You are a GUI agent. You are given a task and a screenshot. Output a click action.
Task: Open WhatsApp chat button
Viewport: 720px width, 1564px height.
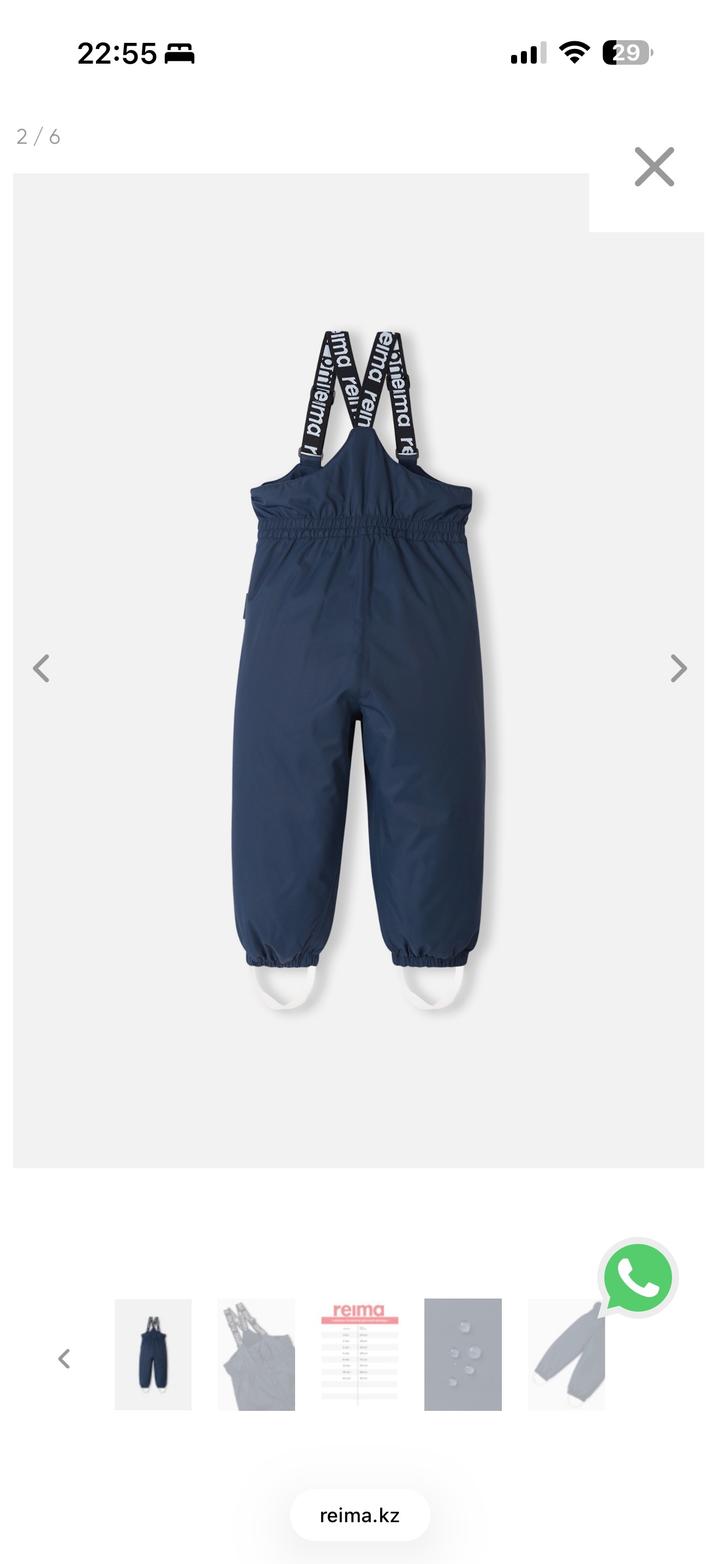click(x=638, y=1278)
